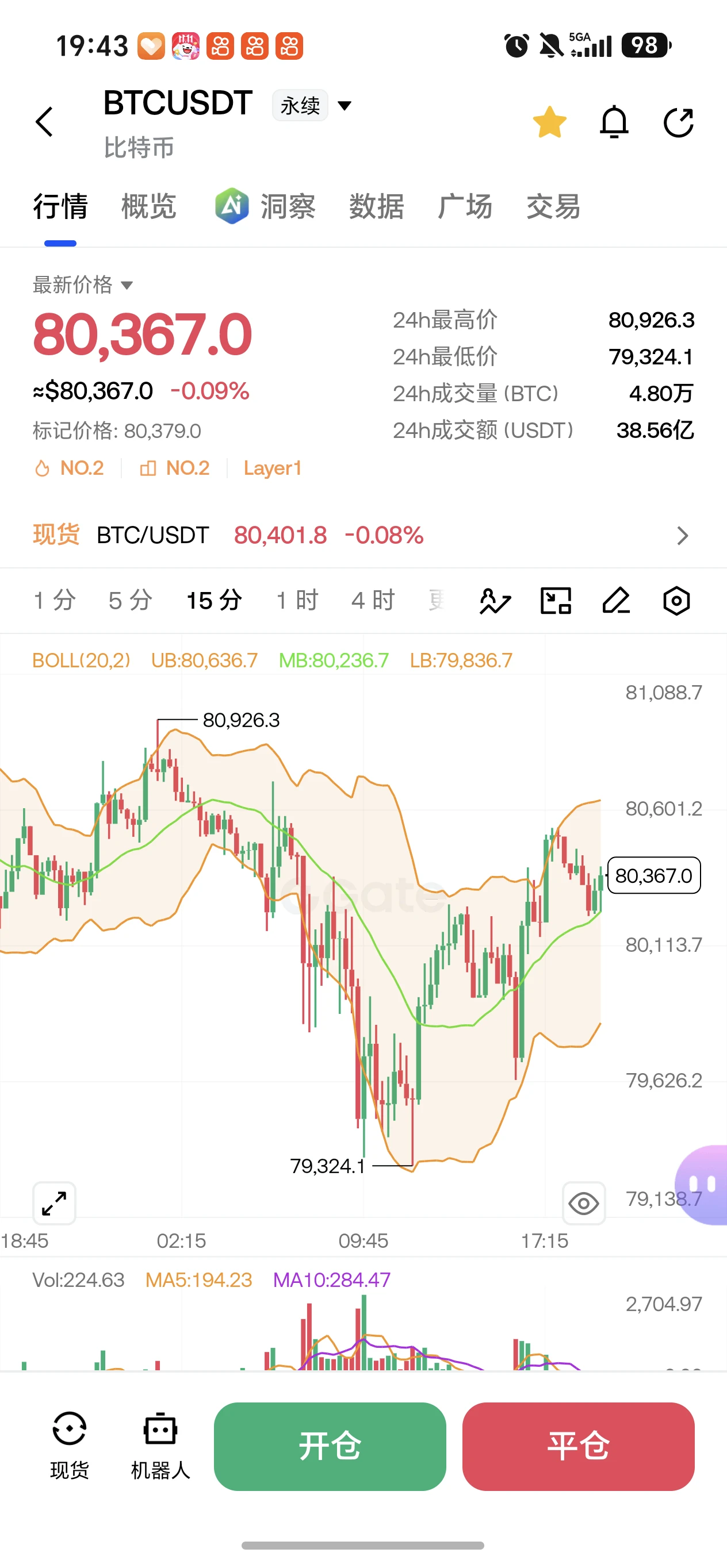Open the 现货 BTC/USDT spot market row
Screen dimensions: 727x1568
[363, 535]
